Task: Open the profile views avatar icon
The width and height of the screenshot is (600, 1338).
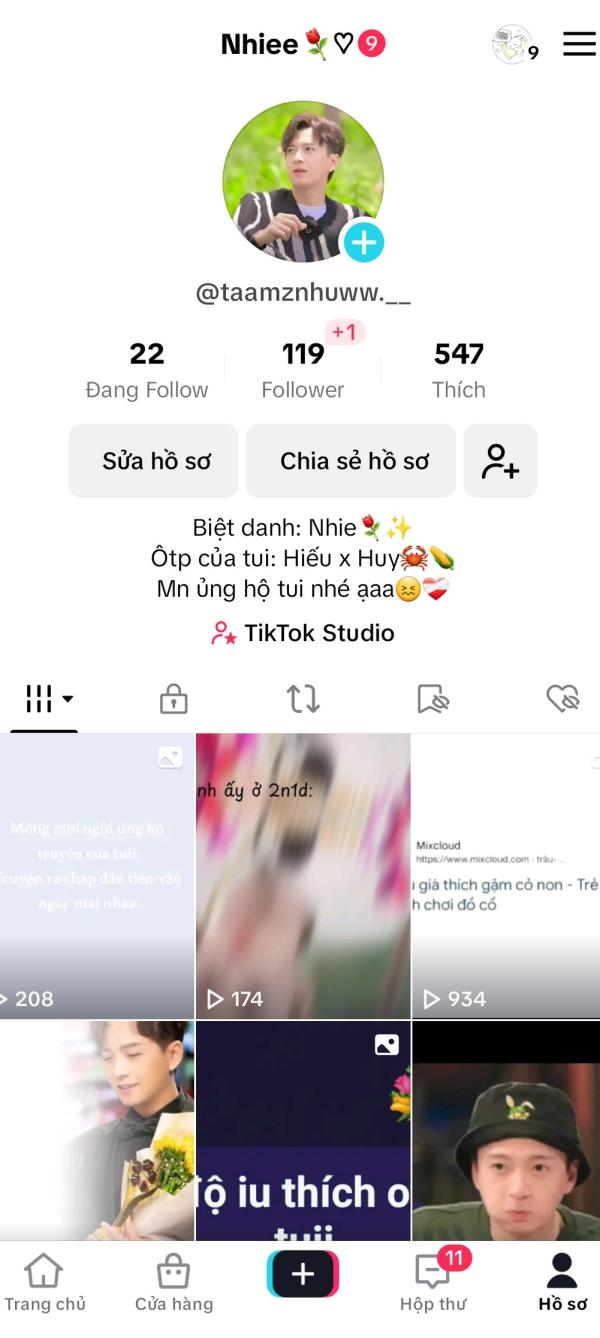Action: [x=513, y=45]
